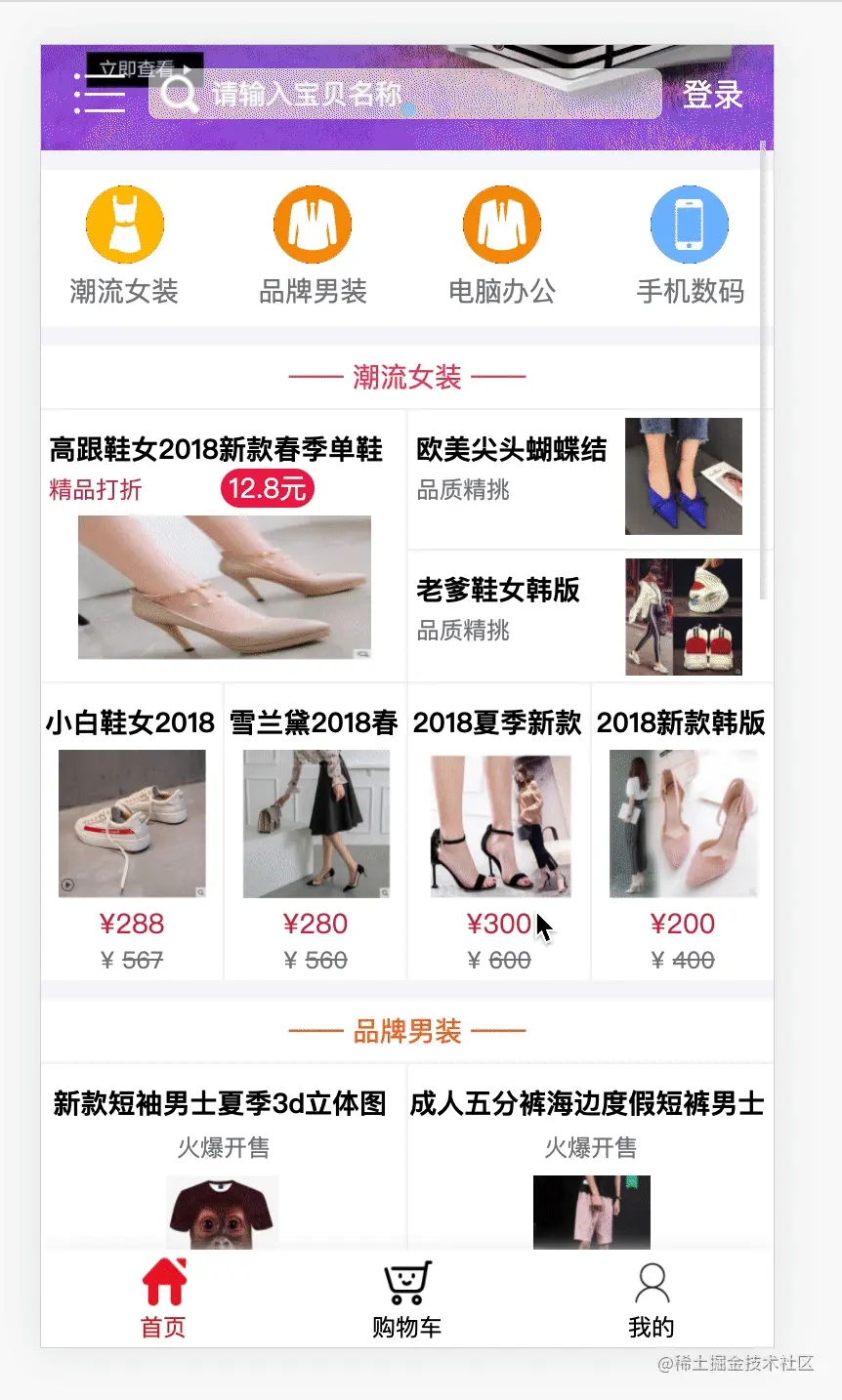
Task: Switch to the 首页 tab
Action: 163,1298
